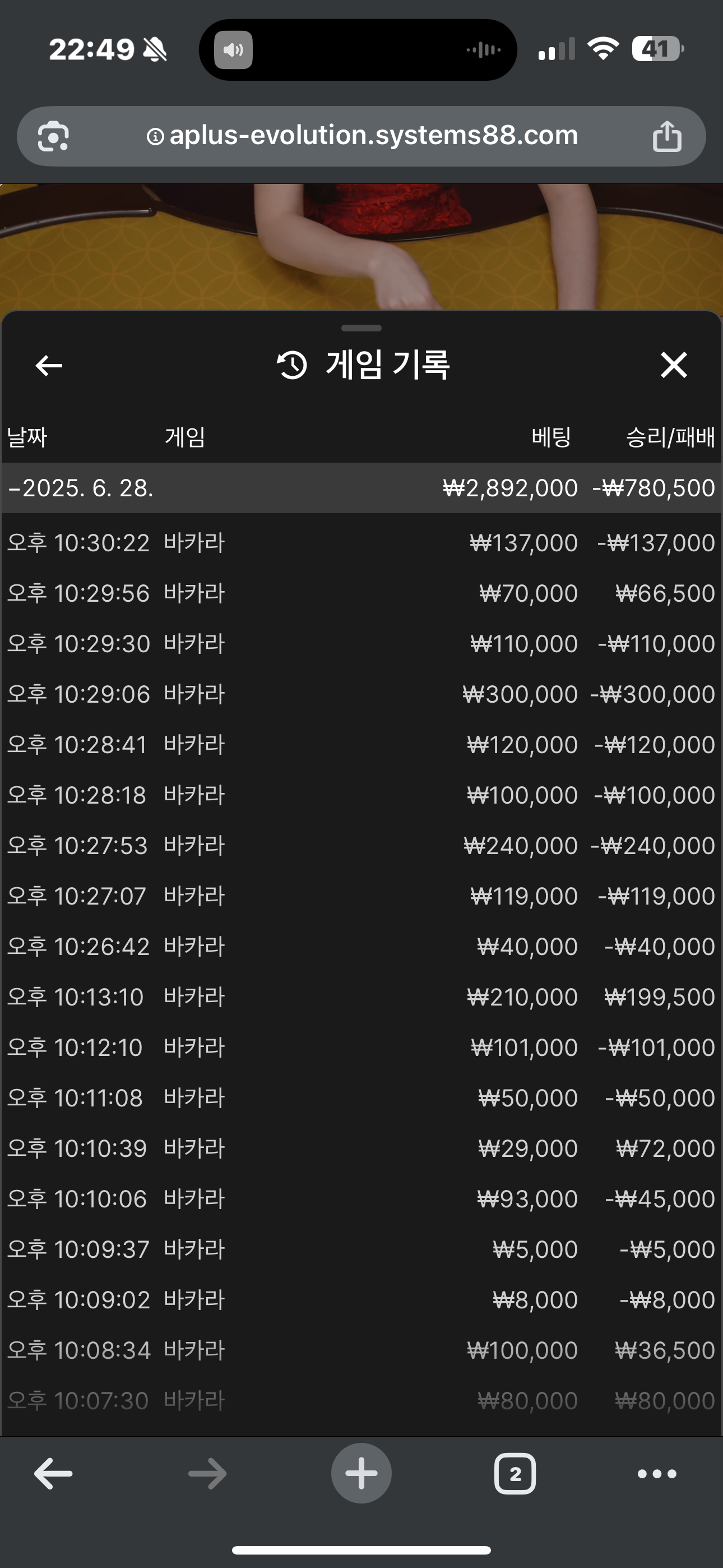Tap the browser address bar

(361, 136)
